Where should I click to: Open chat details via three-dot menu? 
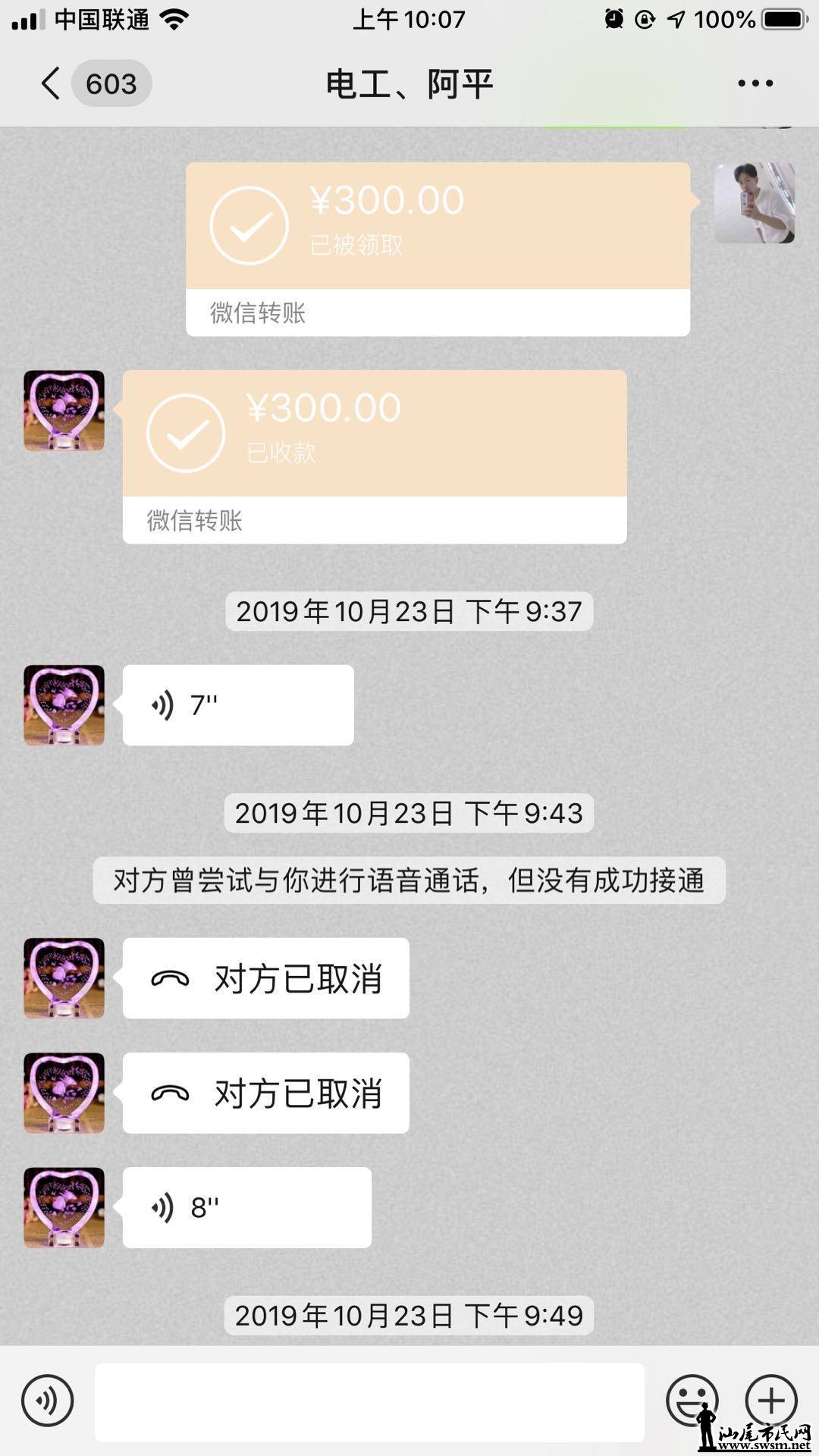click(755, 83)
